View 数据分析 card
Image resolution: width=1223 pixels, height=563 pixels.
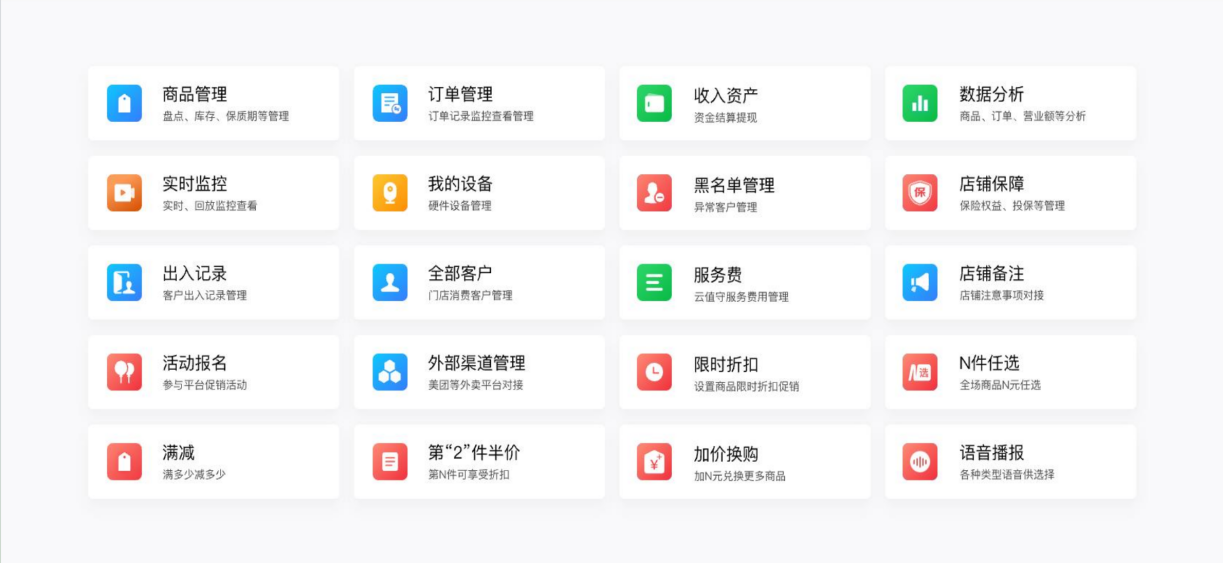(x=1010, y=103)
